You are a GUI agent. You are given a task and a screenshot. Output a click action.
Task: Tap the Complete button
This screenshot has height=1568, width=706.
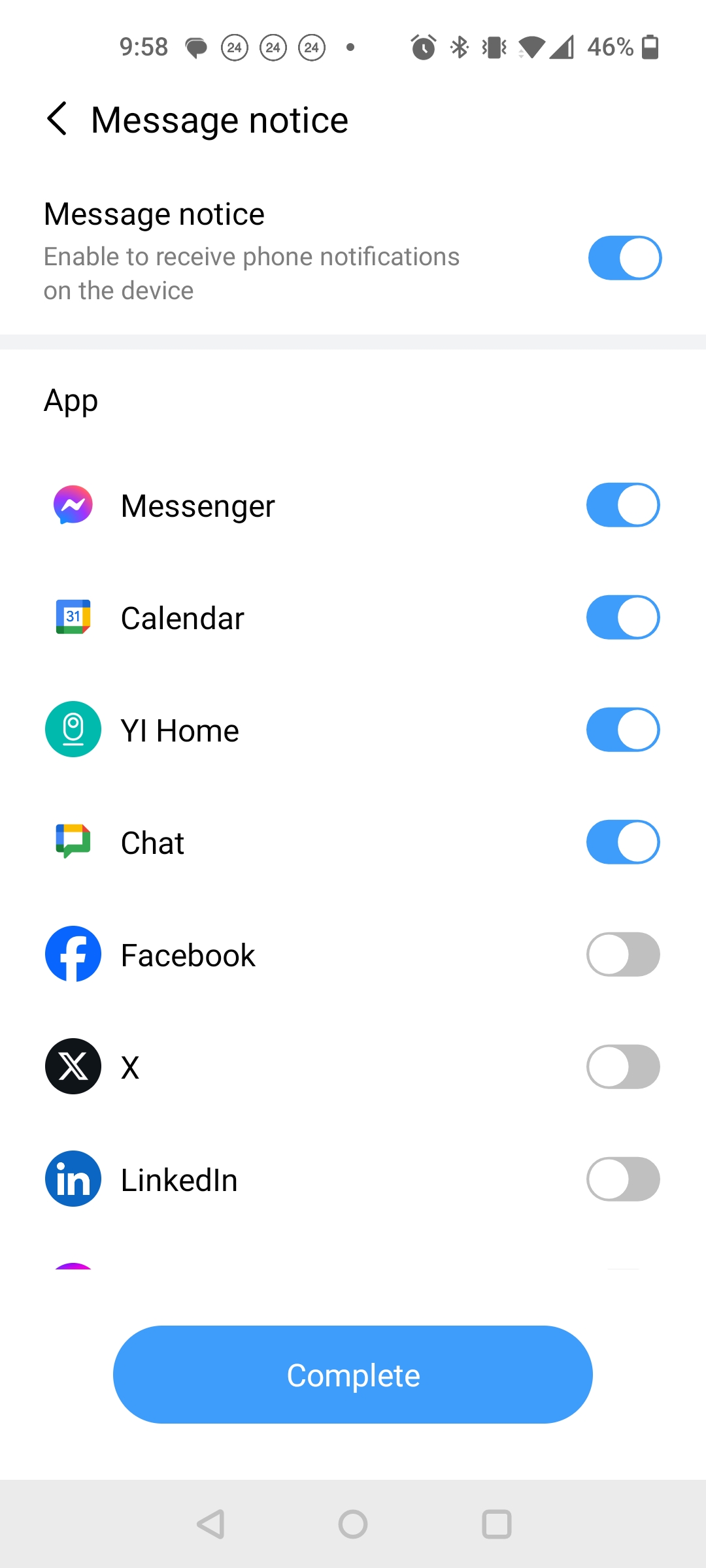pos(353,1375)
